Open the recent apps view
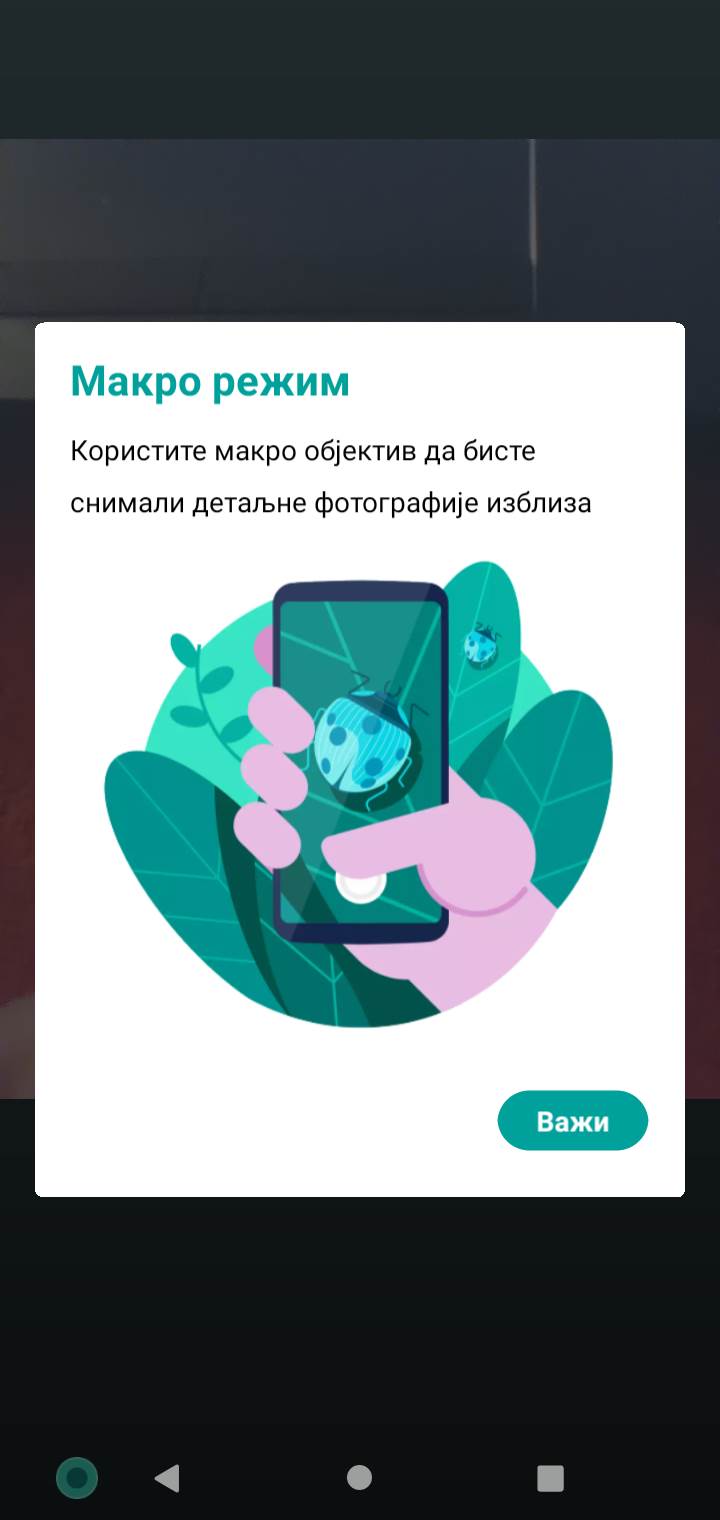720x1520 pixels. [x=550, y=1477]
